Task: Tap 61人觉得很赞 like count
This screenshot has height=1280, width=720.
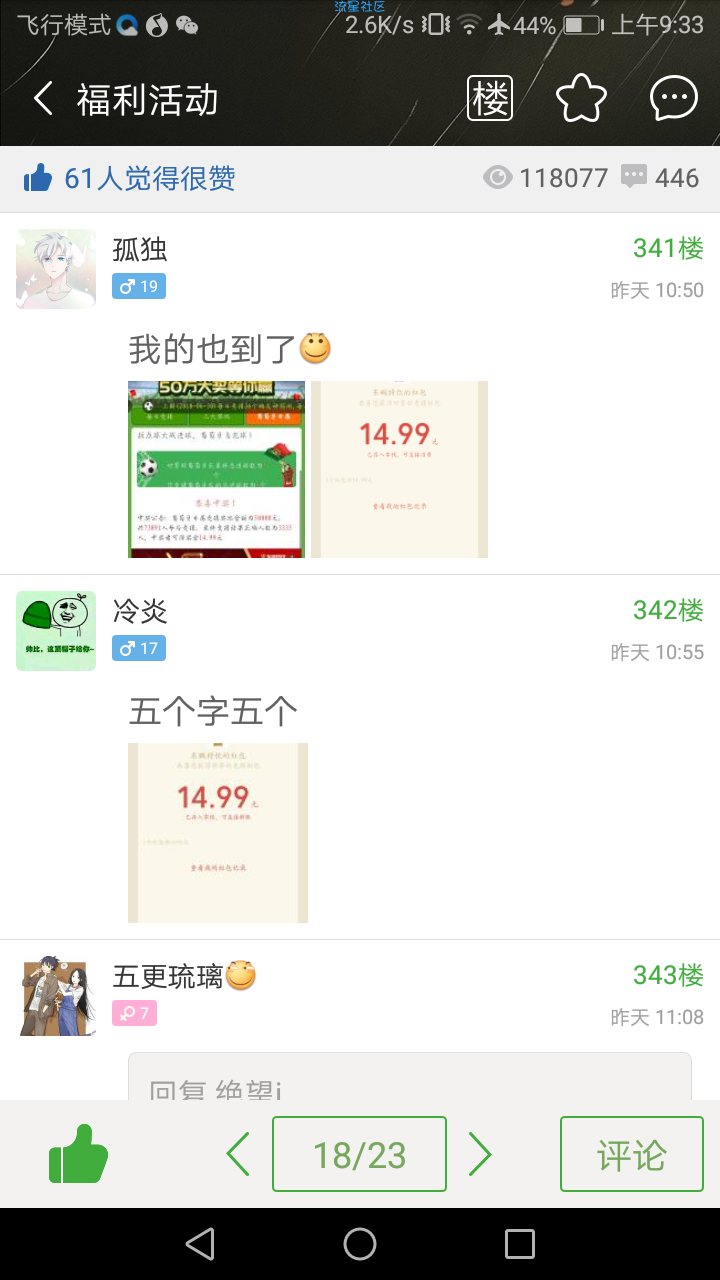Action: (x=130, y=179)
